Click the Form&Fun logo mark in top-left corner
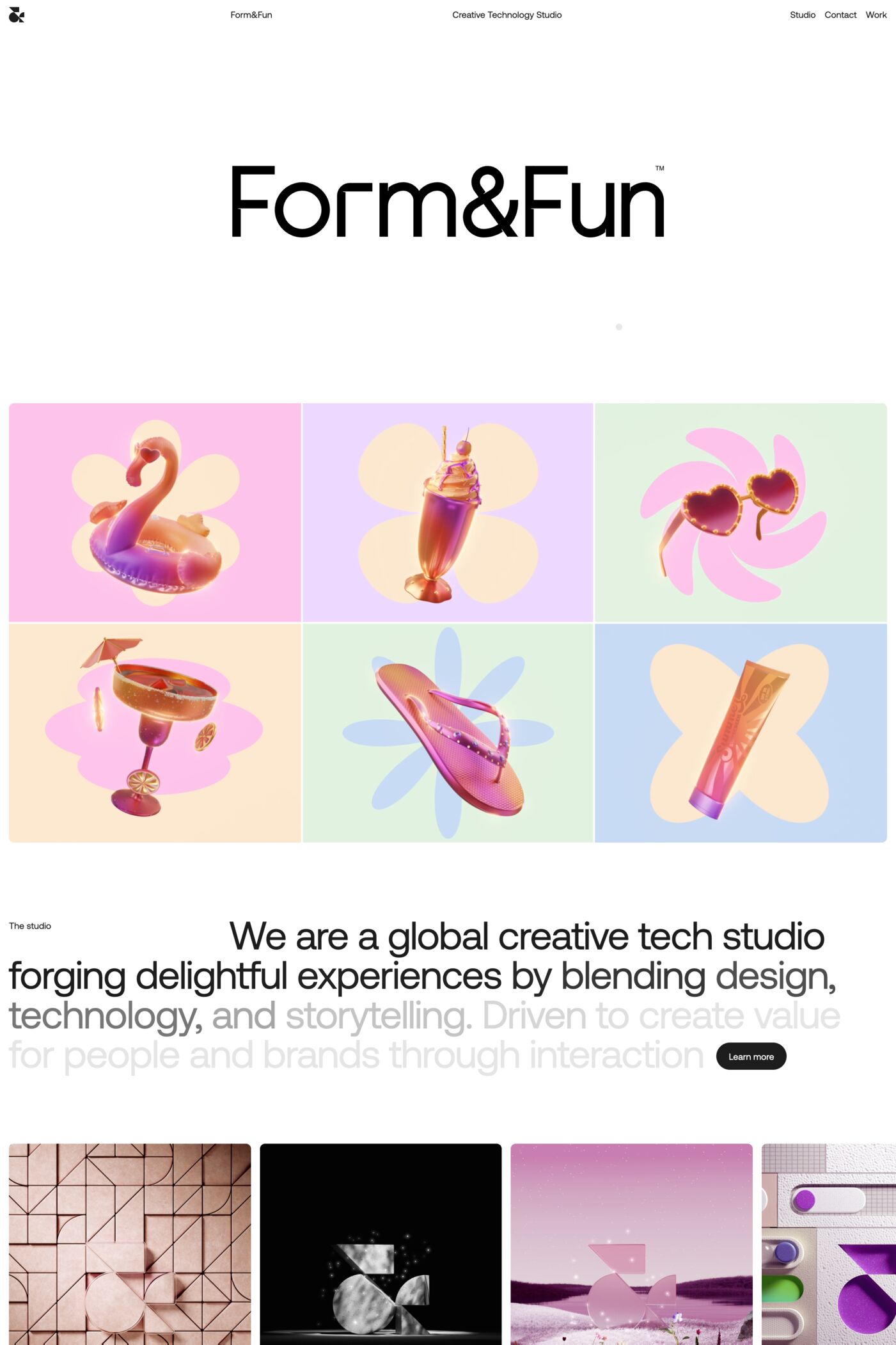 click(17, 15)
